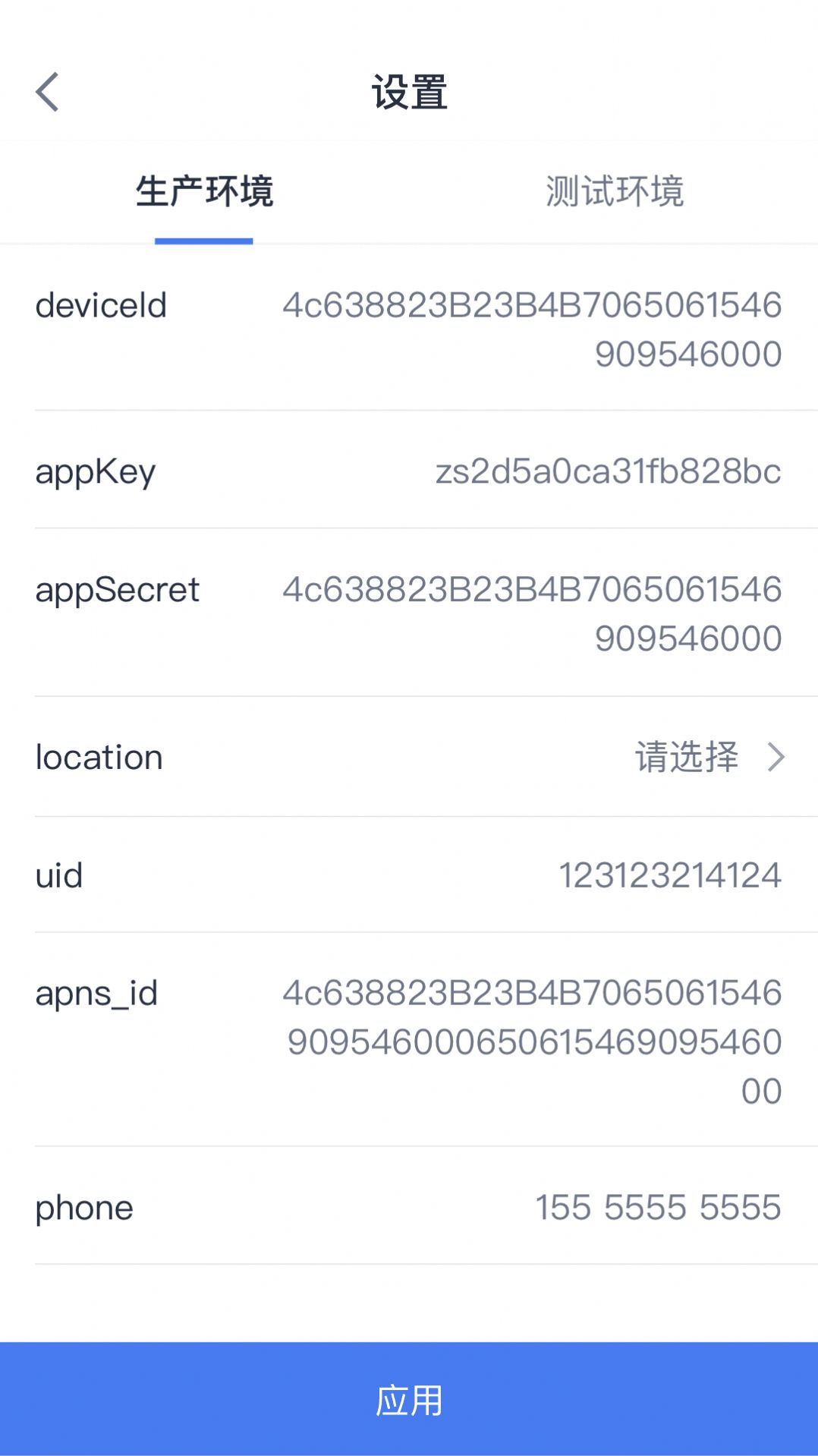Switch to the 测试环境 tab

point(614,192)
